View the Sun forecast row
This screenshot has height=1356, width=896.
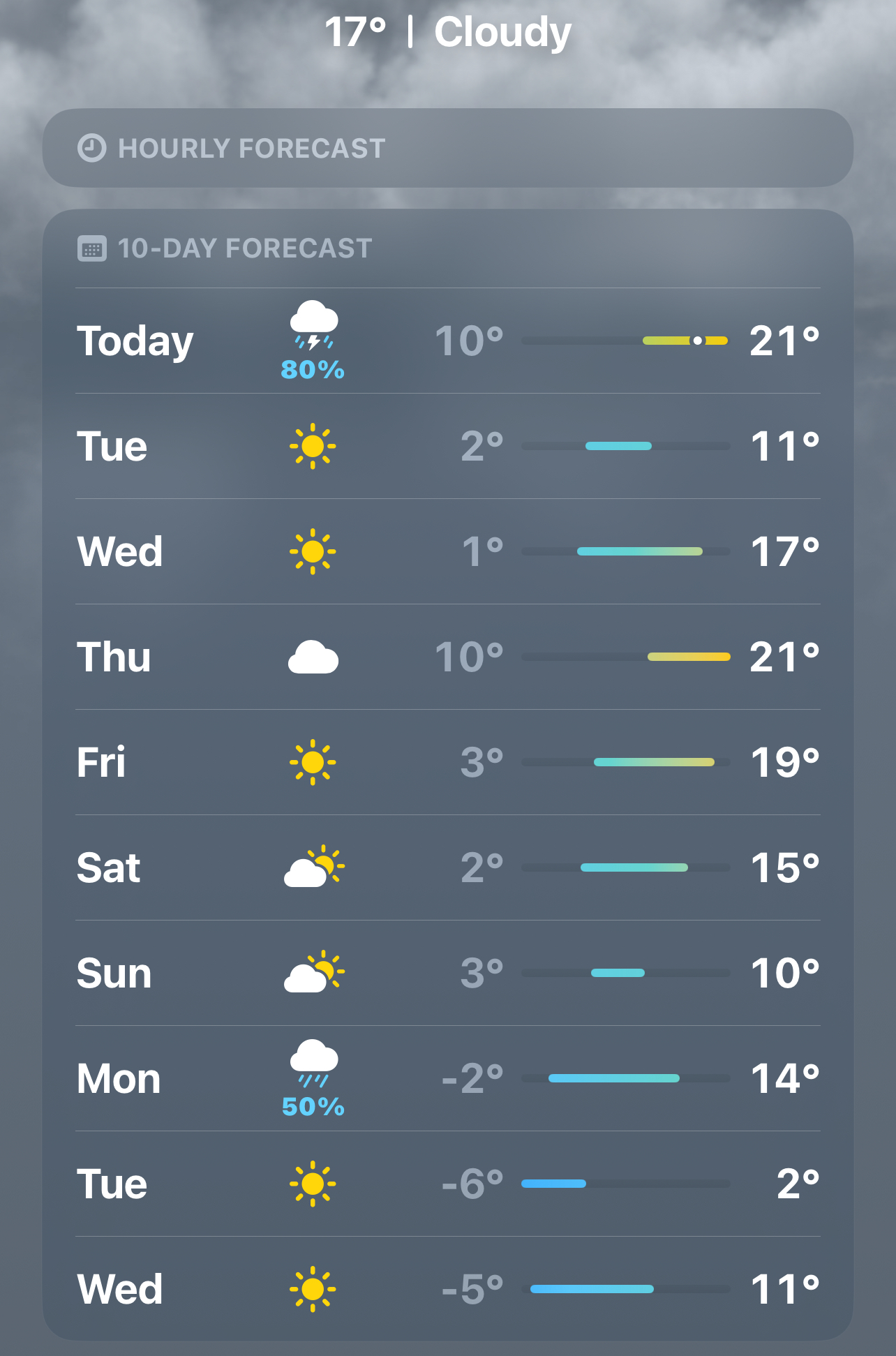(x=447, y=973)
